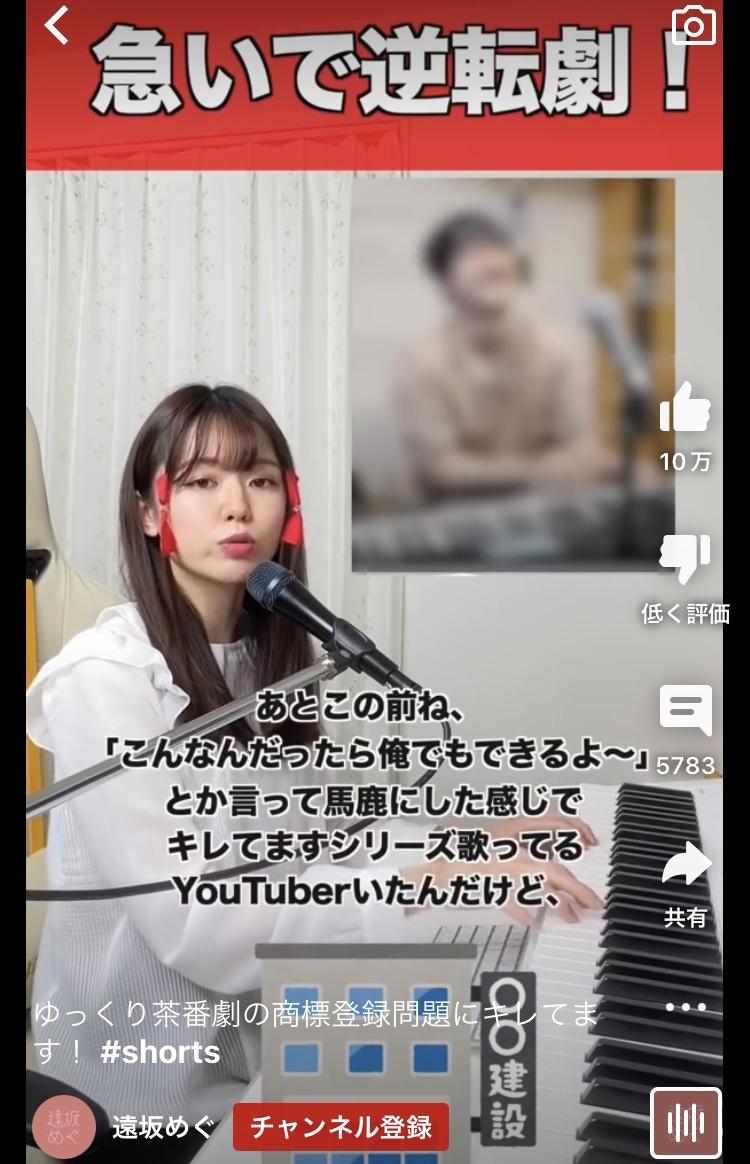Dislike this Short with the thumbs down
Screen dimensions: 750x1164
pos(685,559)
